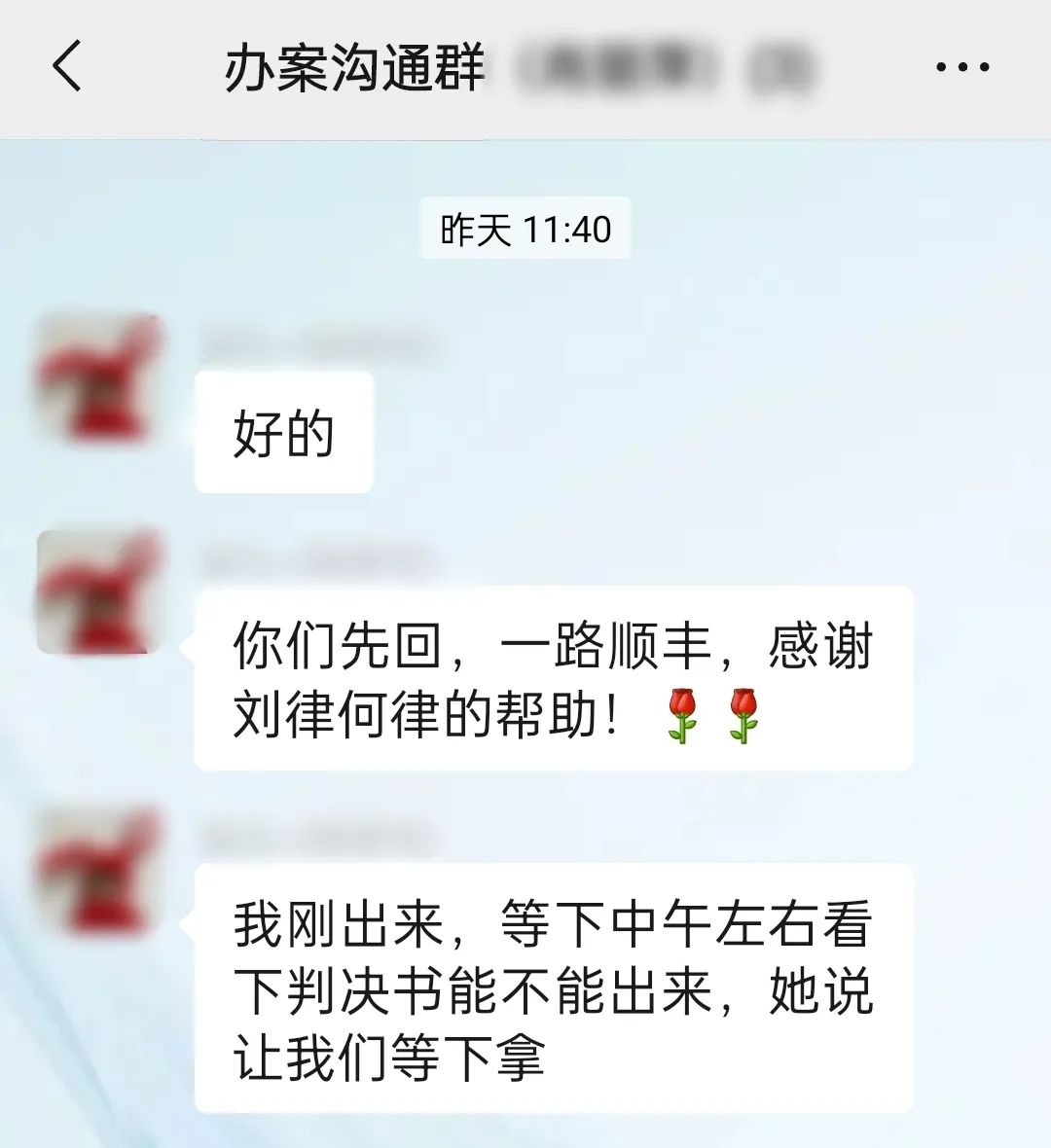Open the three-dot group chat menu
The height and width of the screenshot is (1148, 1051).
coord(961,67)
